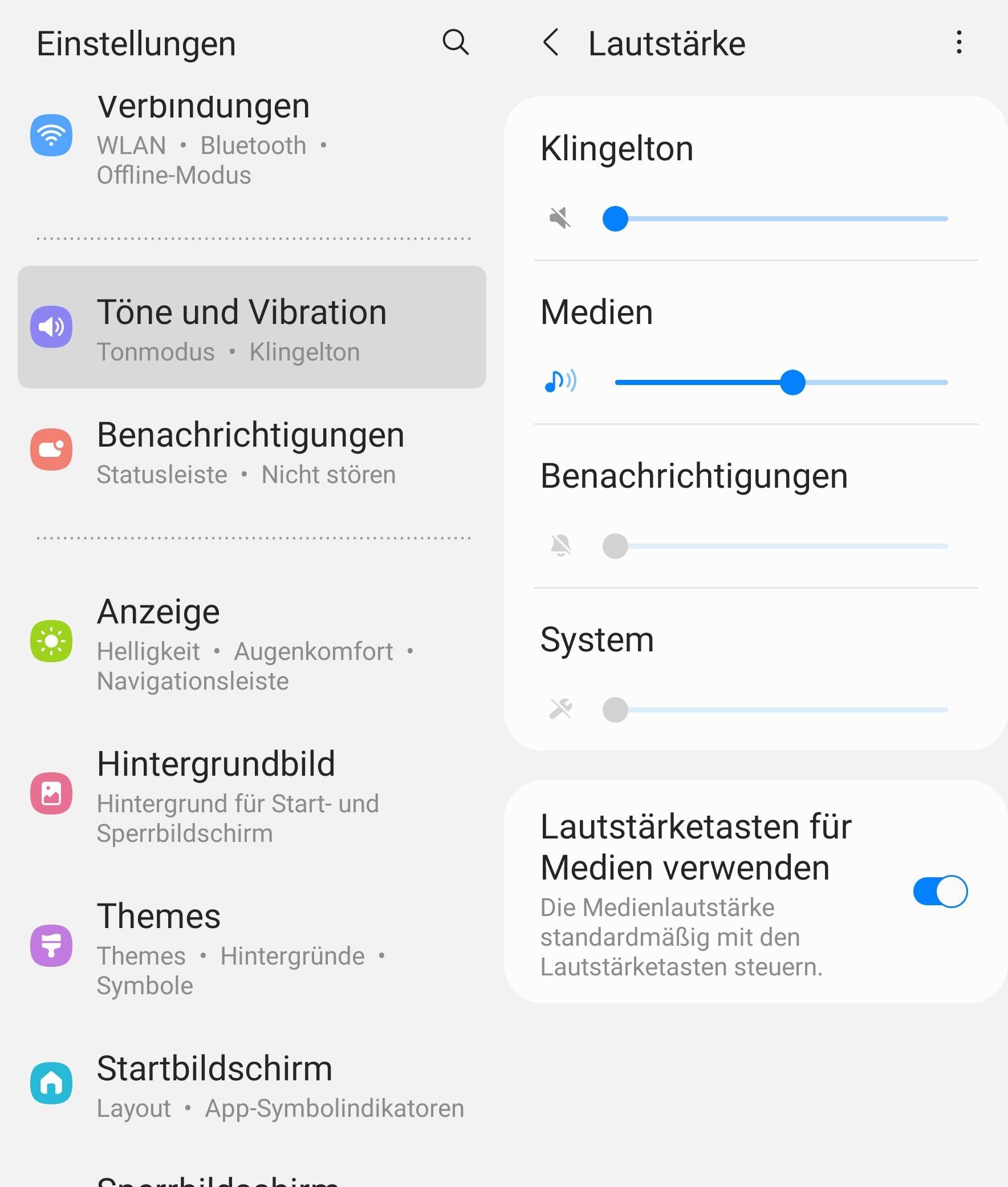Click the muted bell icon under Benachrichtigungen

pyautogui.click(x=562, y=546)
